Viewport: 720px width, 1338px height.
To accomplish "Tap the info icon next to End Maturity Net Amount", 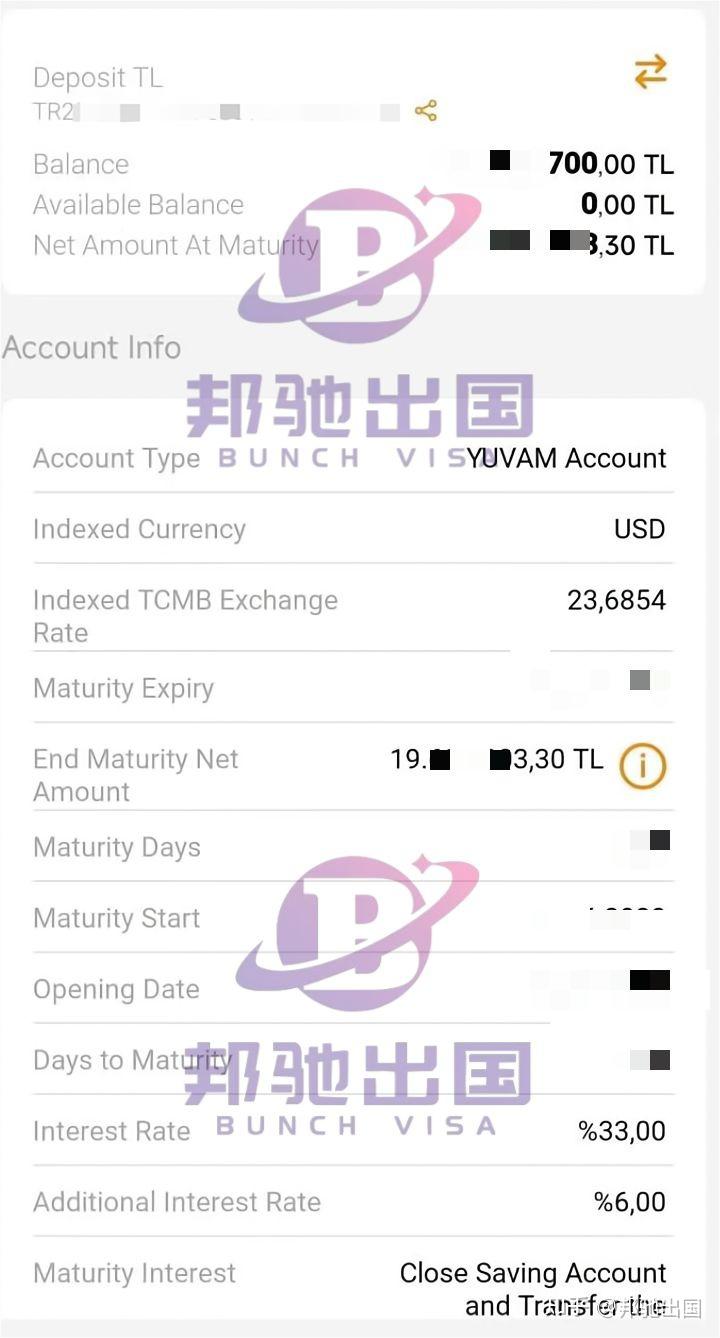I will tap(643, 767).
